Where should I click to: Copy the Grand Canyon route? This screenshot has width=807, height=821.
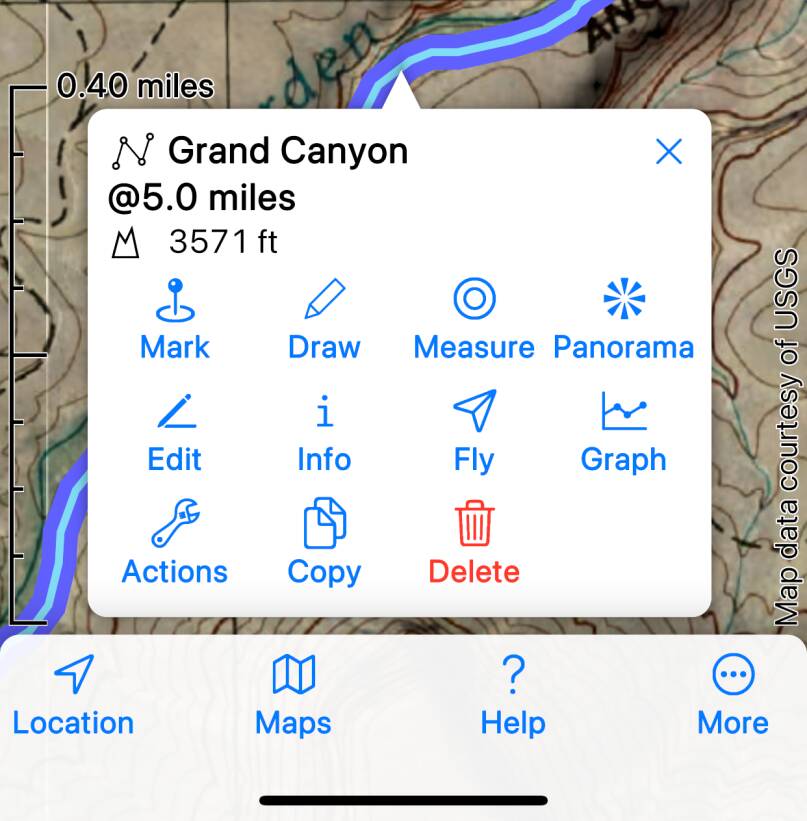pyautogui.click(x=324, y=544)
